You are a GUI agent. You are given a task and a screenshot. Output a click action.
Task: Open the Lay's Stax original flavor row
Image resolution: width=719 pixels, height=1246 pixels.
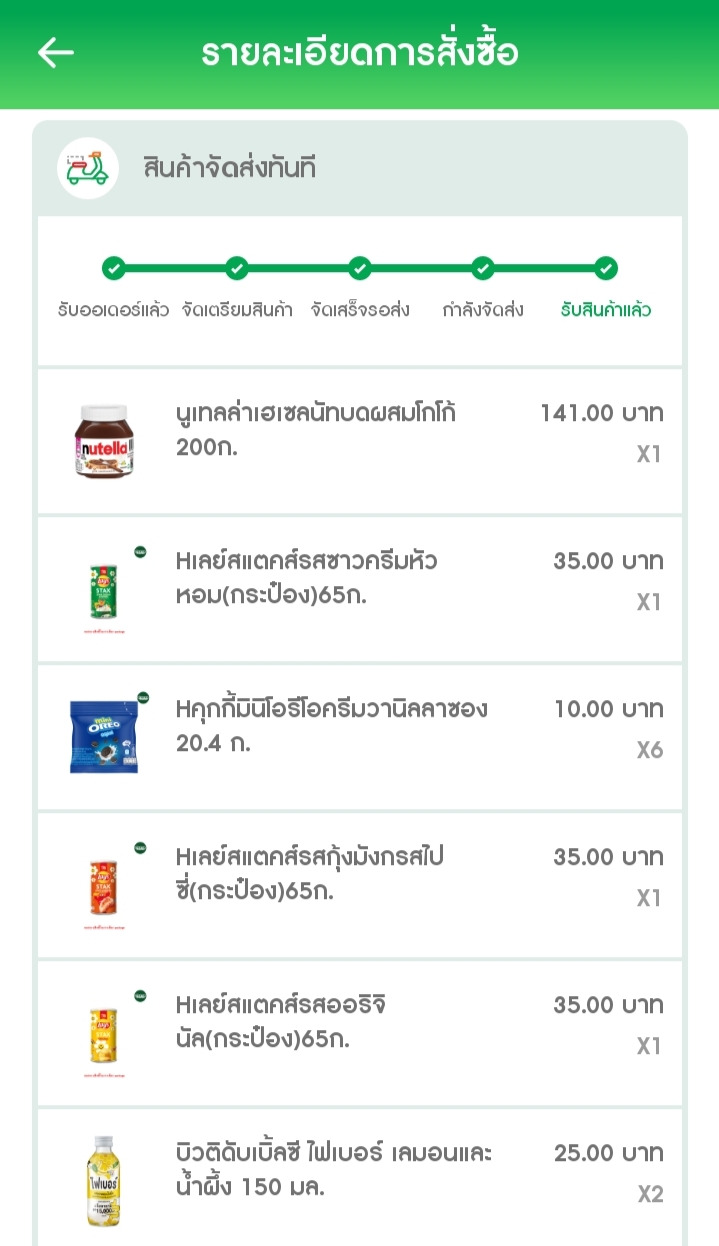[360, 1033]
